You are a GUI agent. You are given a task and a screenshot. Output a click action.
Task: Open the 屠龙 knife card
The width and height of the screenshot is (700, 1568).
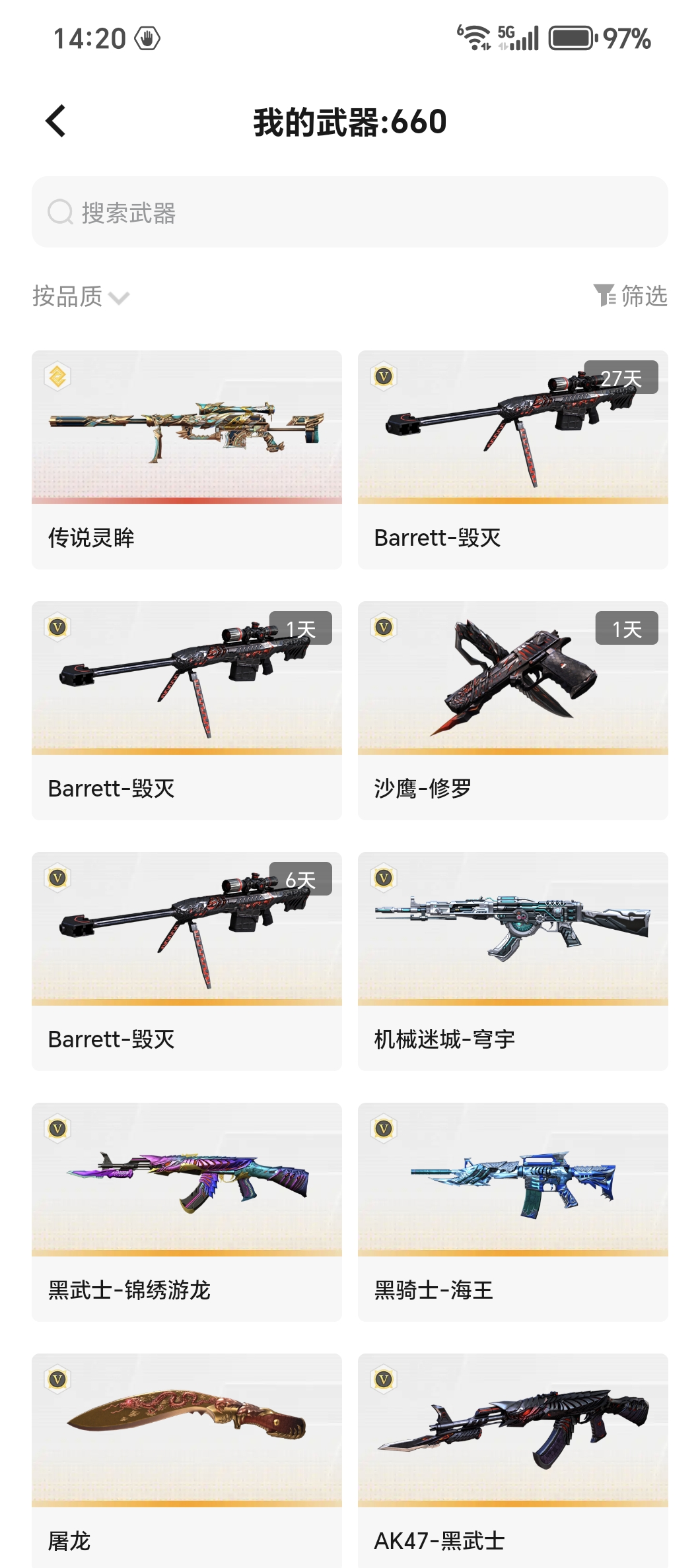pyautogui.click(x=187, y=1458)
